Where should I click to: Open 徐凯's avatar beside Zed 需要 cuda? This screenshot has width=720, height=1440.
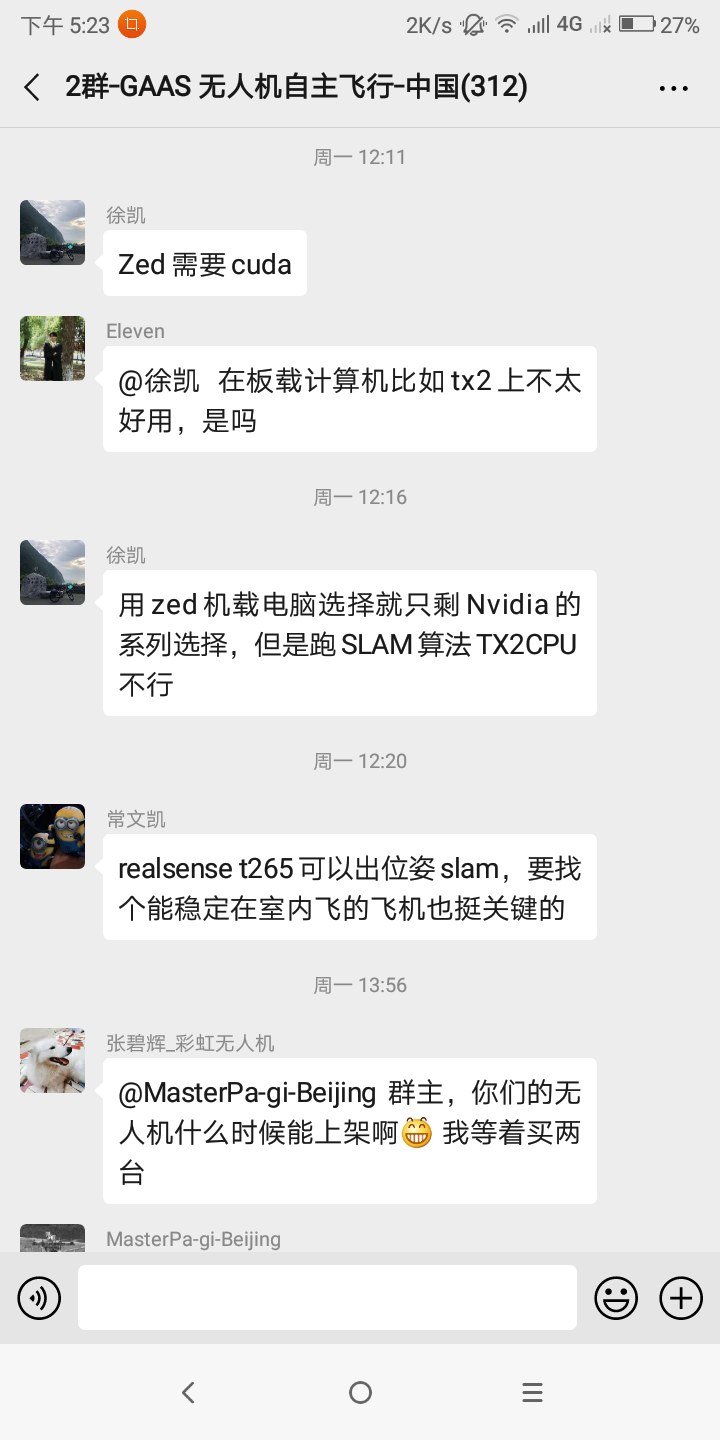click(x=52, y=232)
